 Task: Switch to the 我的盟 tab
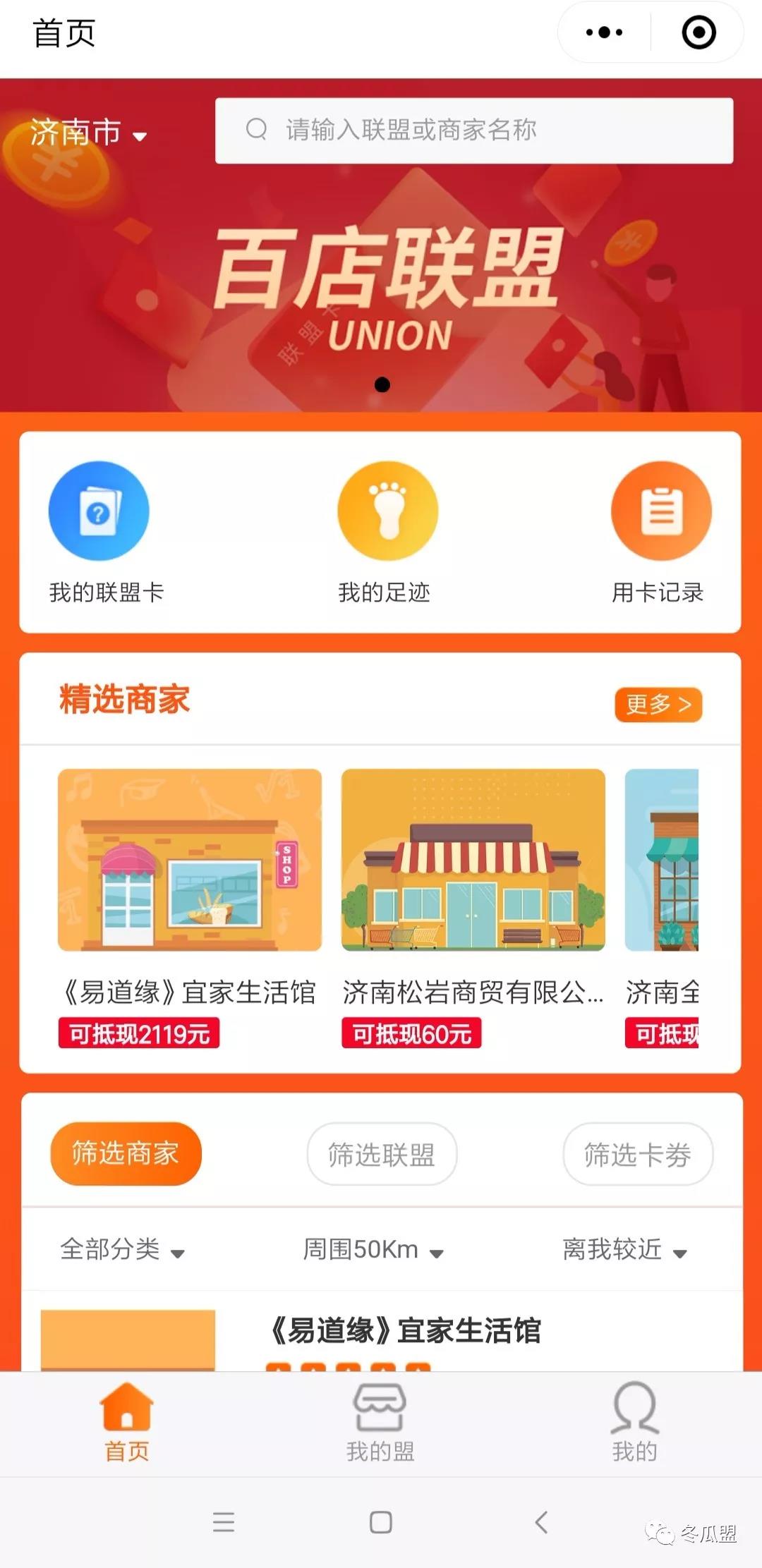pyautogui.click(x=380, y=1422)
